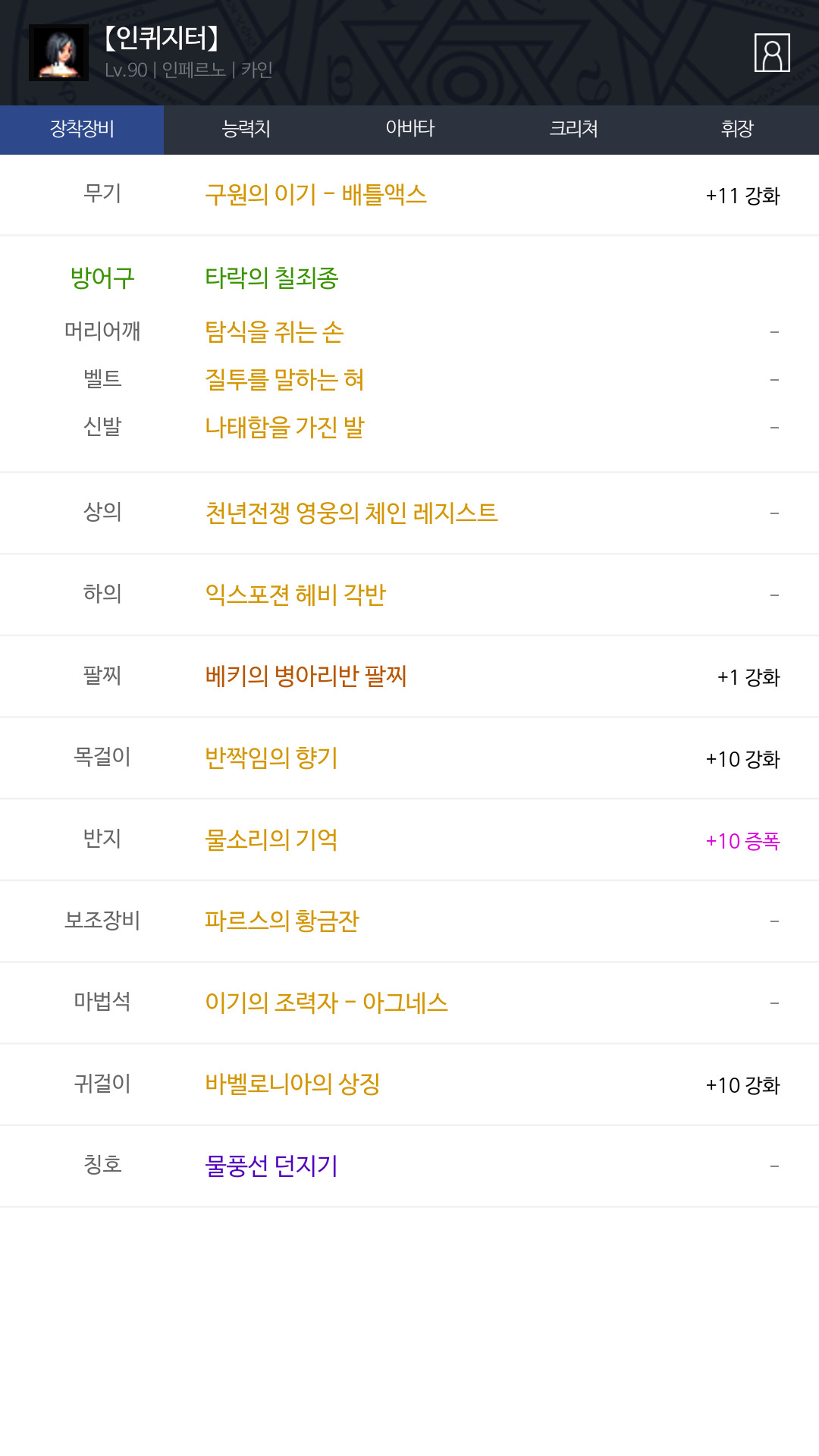The image size is (819, 1456).
Task: Open necklace 반짝임의 향기
Action: (x=271, y=758)
